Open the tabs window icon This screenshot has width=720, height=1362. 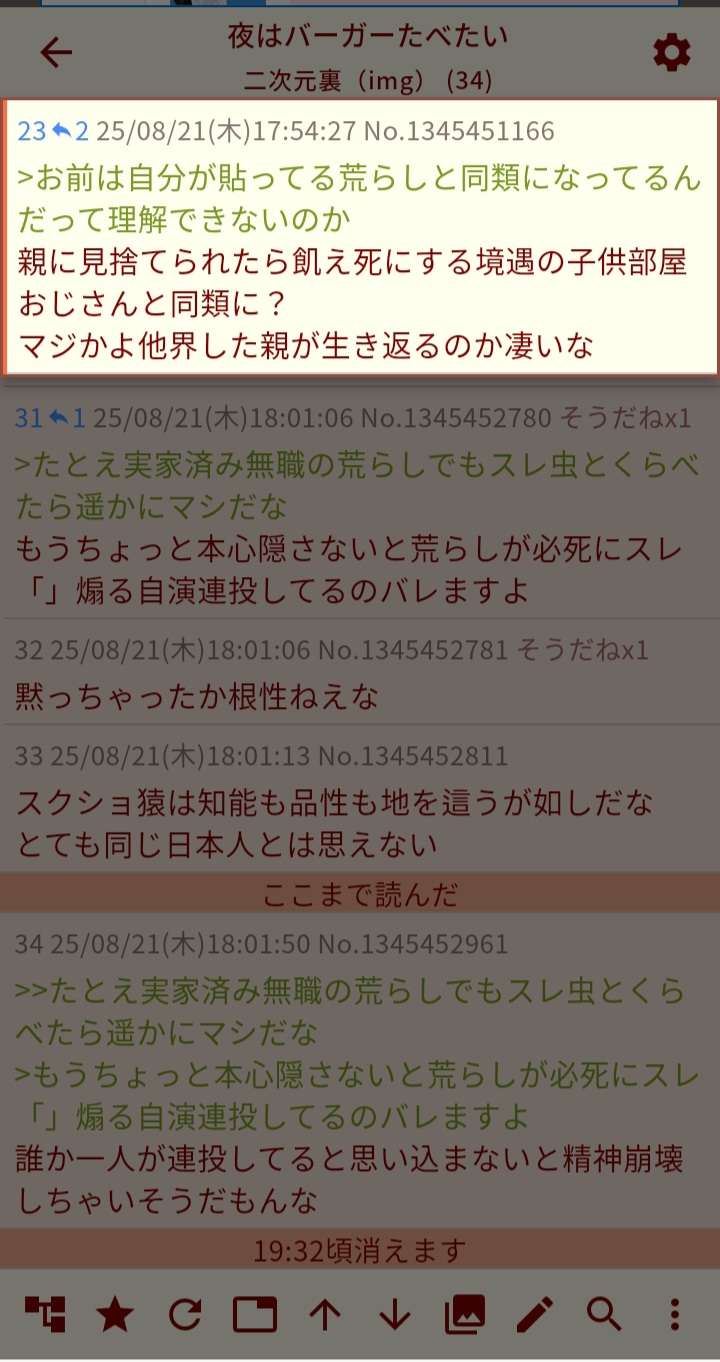coord(255,1314)
